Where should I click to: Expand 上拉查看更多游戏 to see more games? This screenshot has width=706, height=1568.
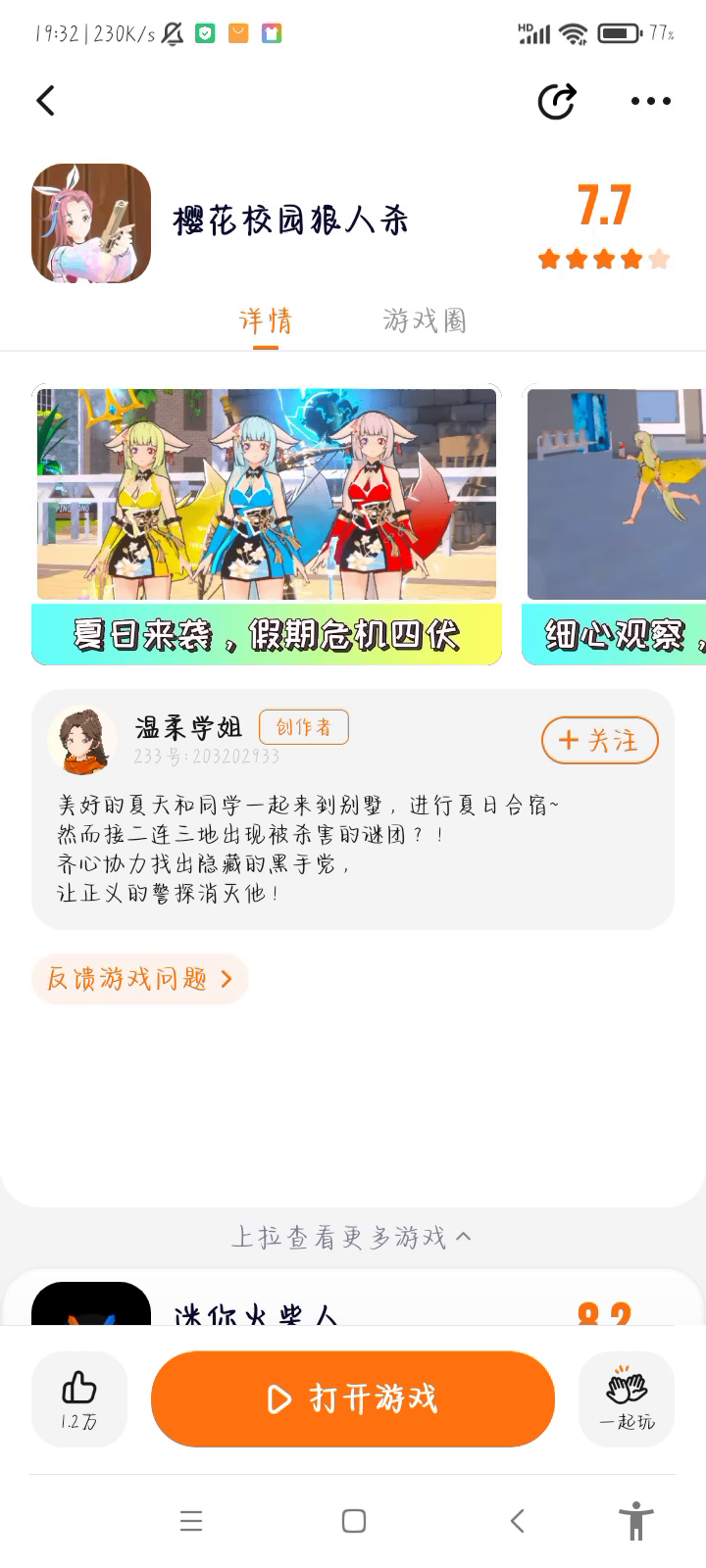351,1238
